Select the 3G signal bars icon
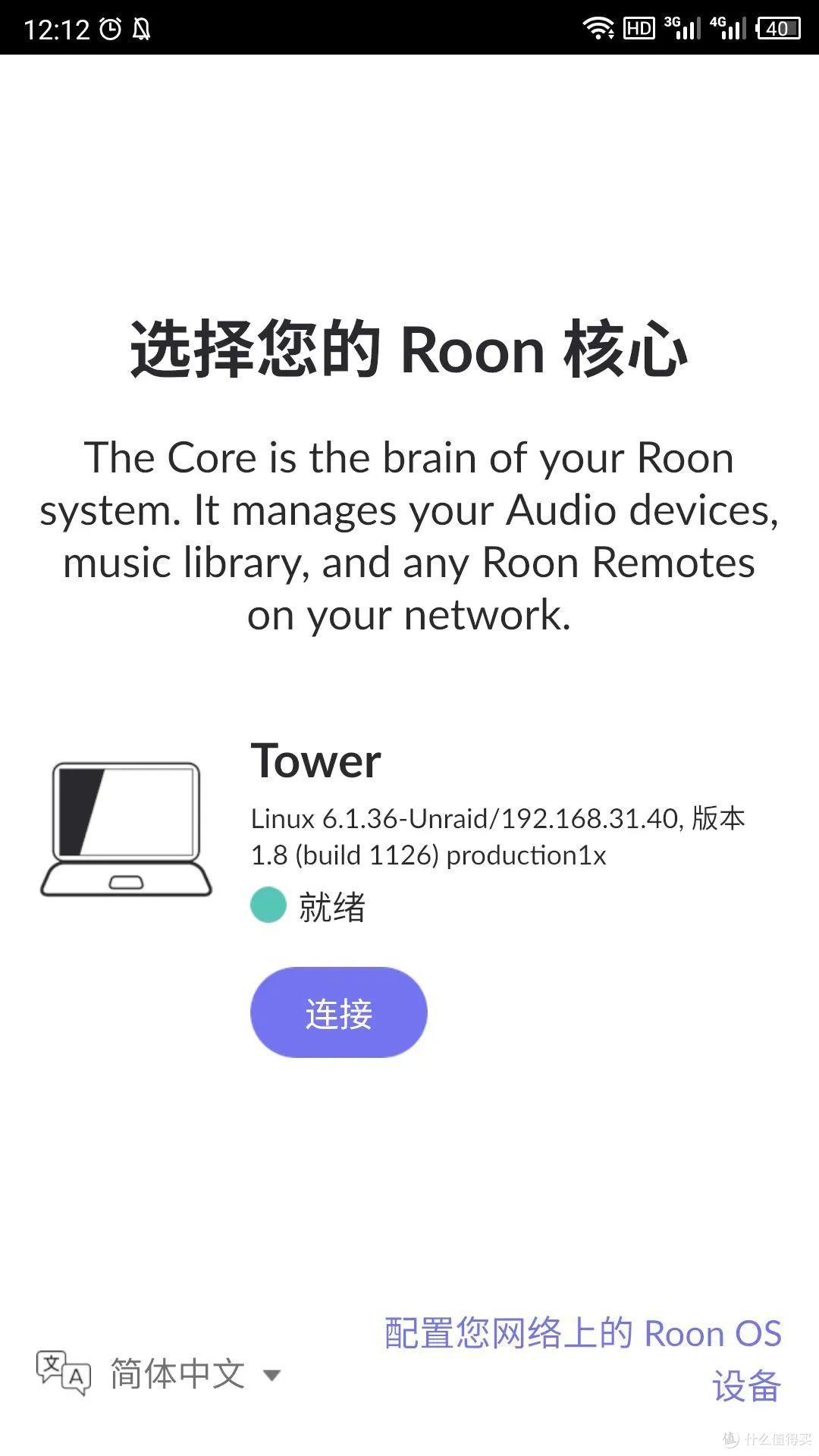The width and height of the screenshot is (819, 1456). pyautogui.click(x=681, y=29)
